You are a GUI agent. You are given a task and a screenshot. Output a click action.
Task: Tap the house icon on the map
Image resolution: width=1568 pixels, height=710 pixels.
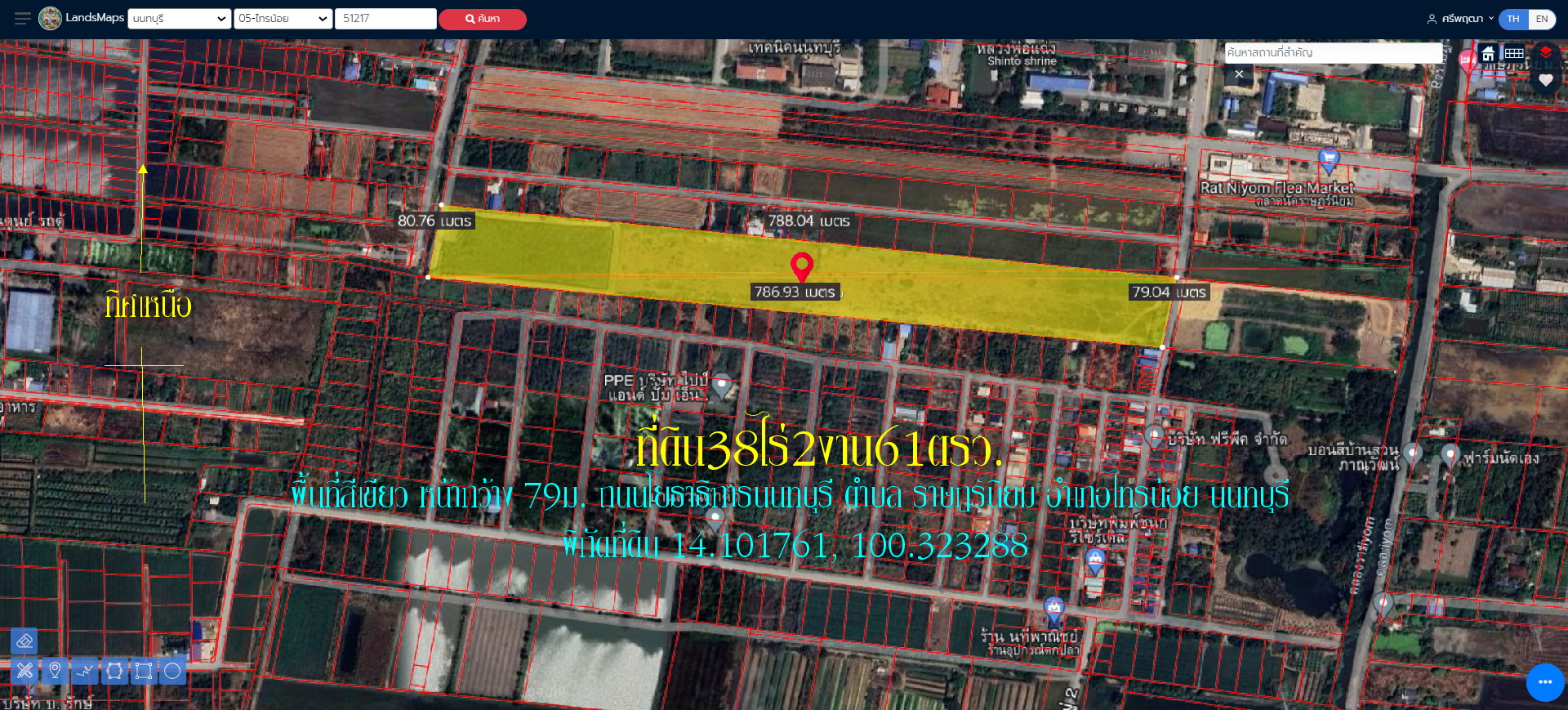click(x=1489, y=54)
